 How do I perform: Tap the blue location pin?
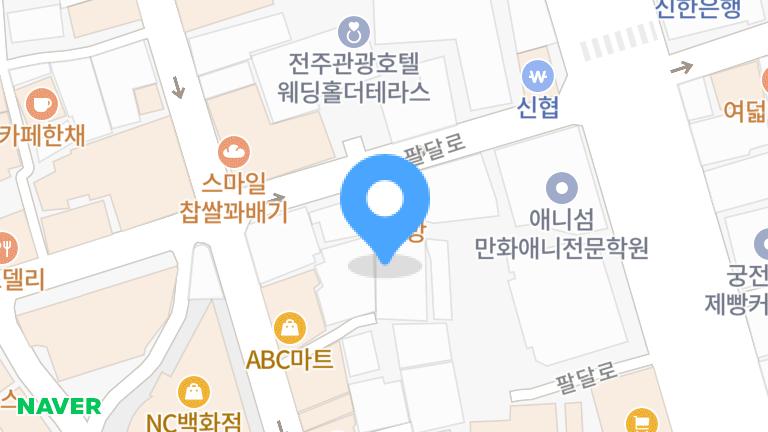point(385,203)
